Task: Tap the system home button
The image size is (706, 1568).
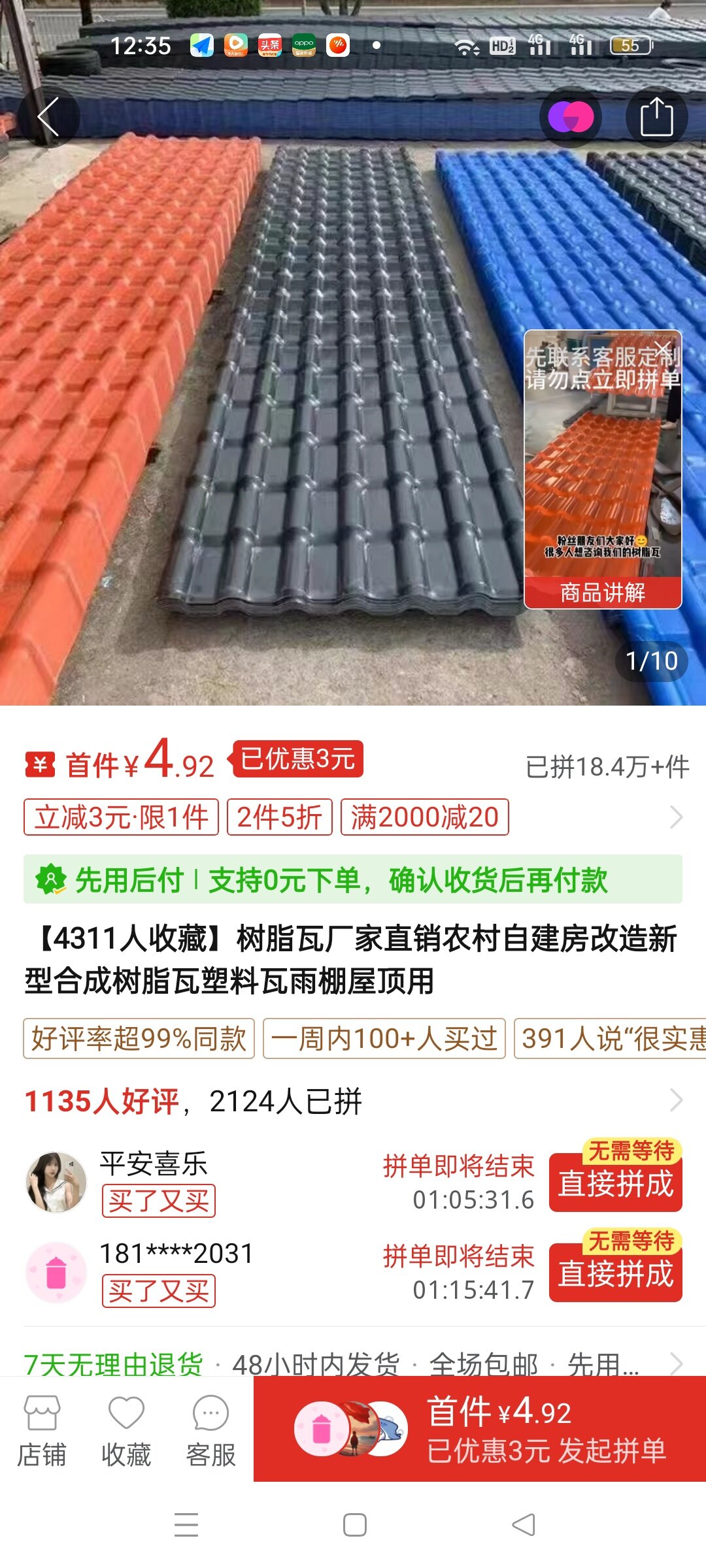Action: [x=354, y=1525]
